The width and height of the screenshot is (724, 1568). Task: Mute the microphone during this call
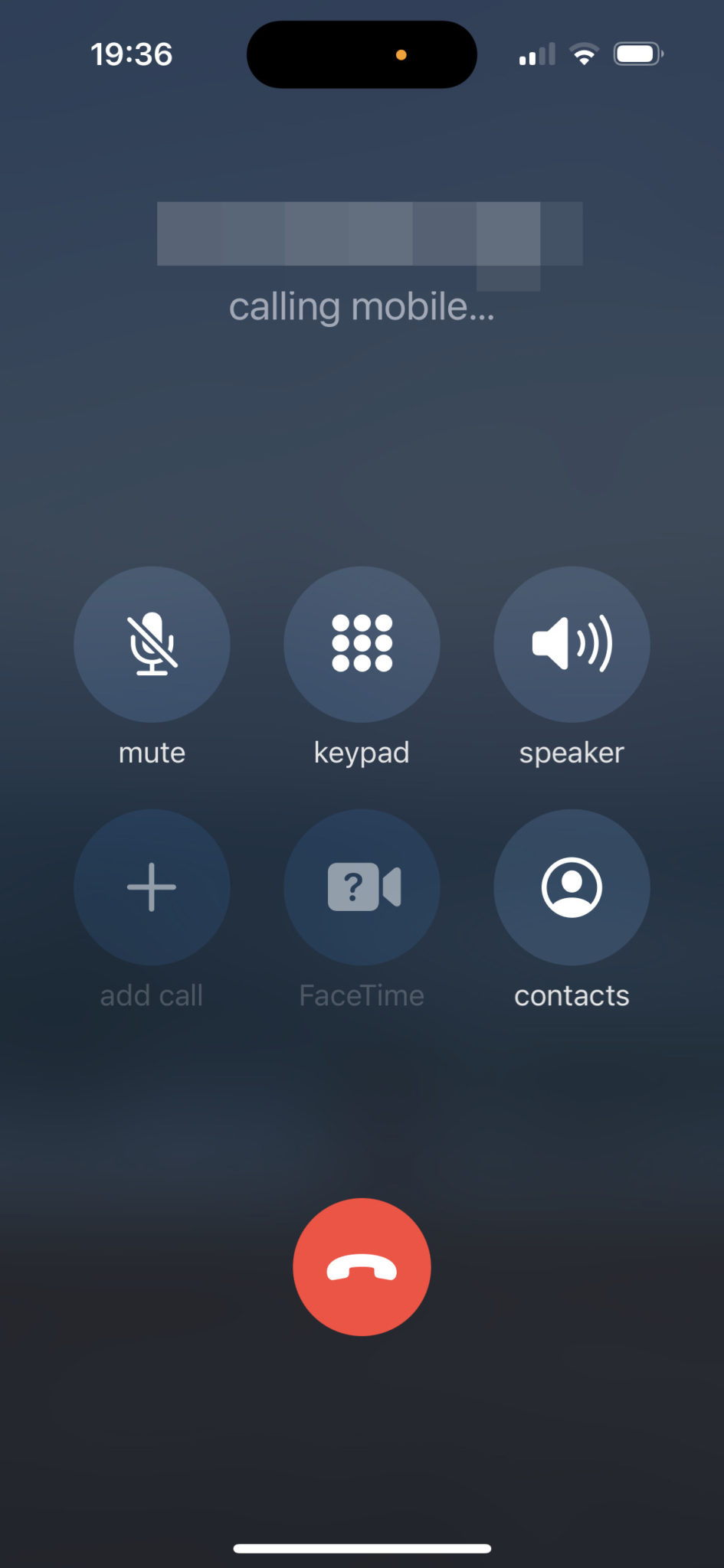152,644
